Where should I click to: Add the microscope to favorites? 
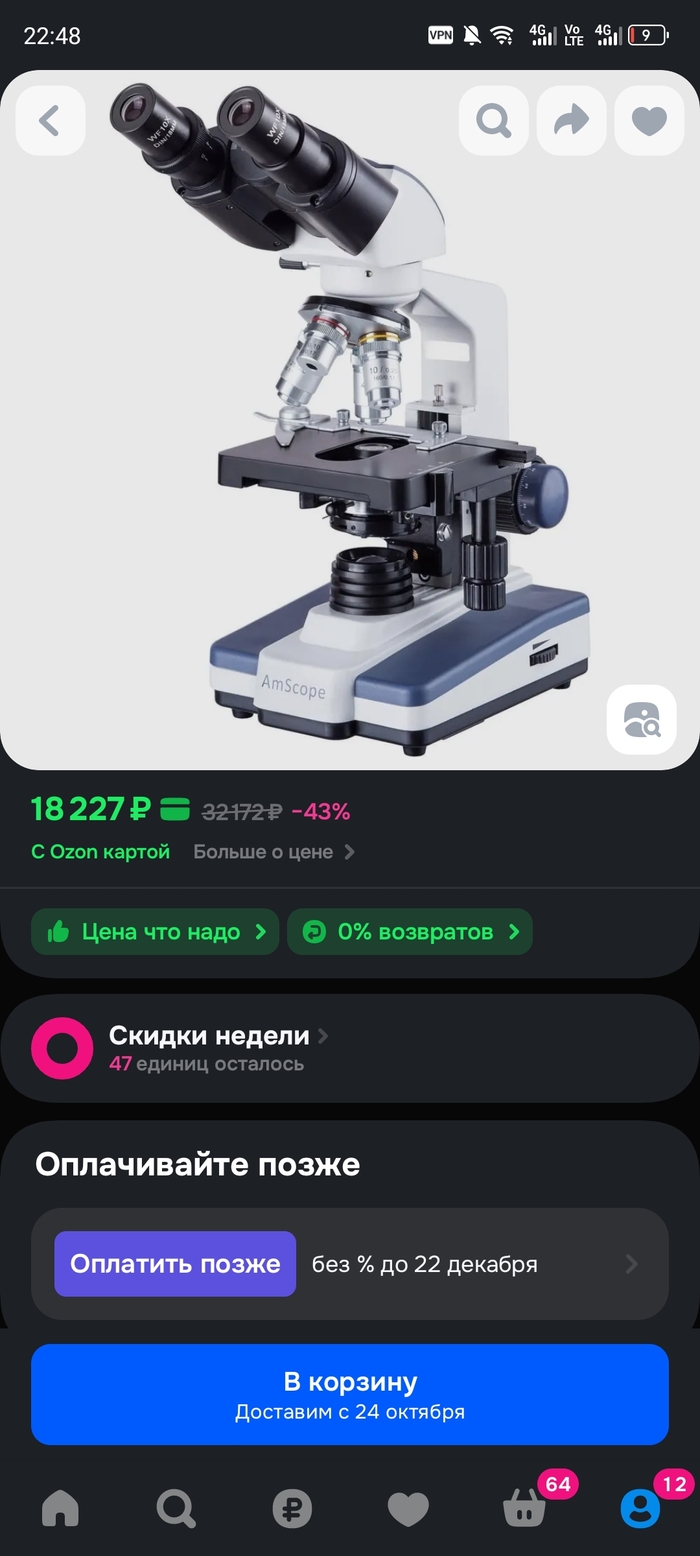click(649, 121)
